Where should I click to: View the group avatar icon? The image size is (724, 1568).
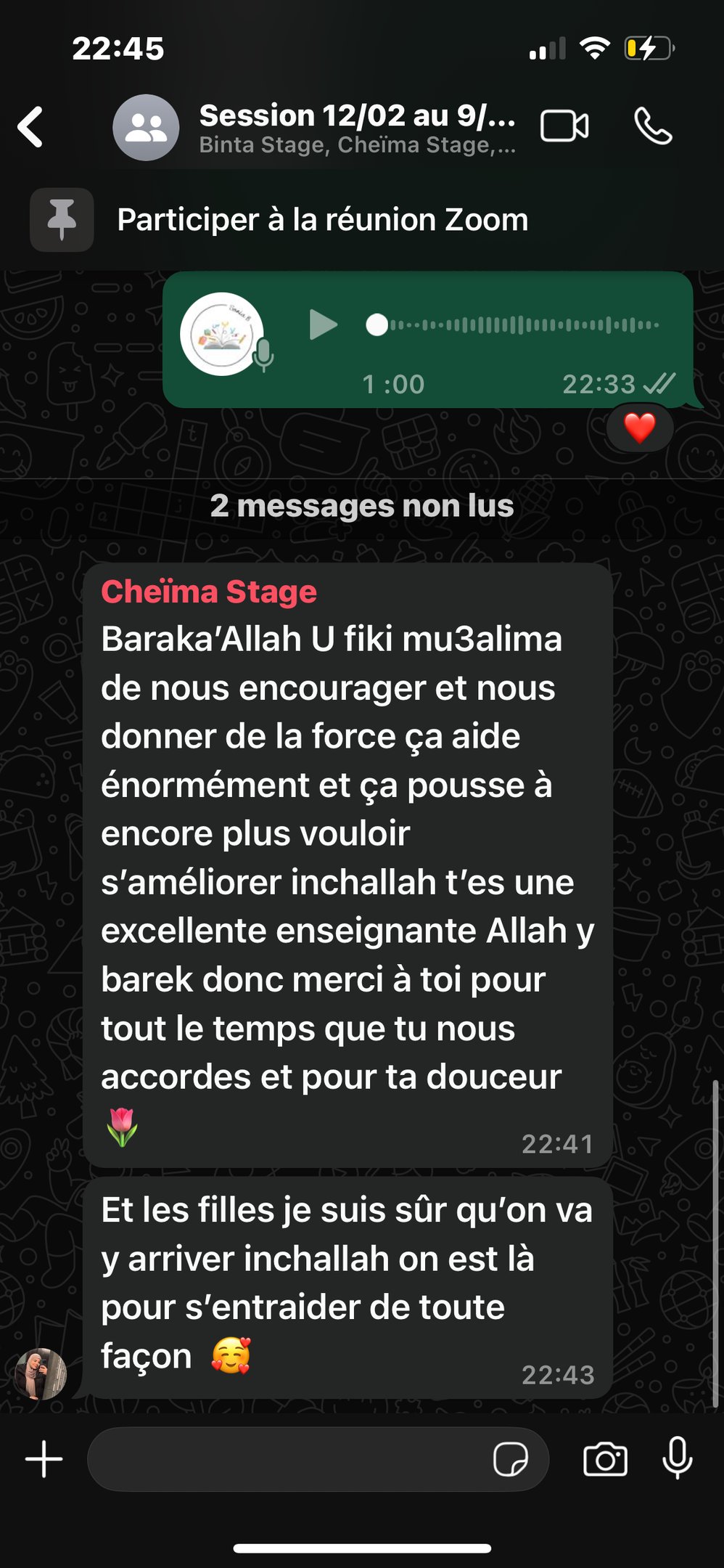pyautogui.click(x=146, y=127)
